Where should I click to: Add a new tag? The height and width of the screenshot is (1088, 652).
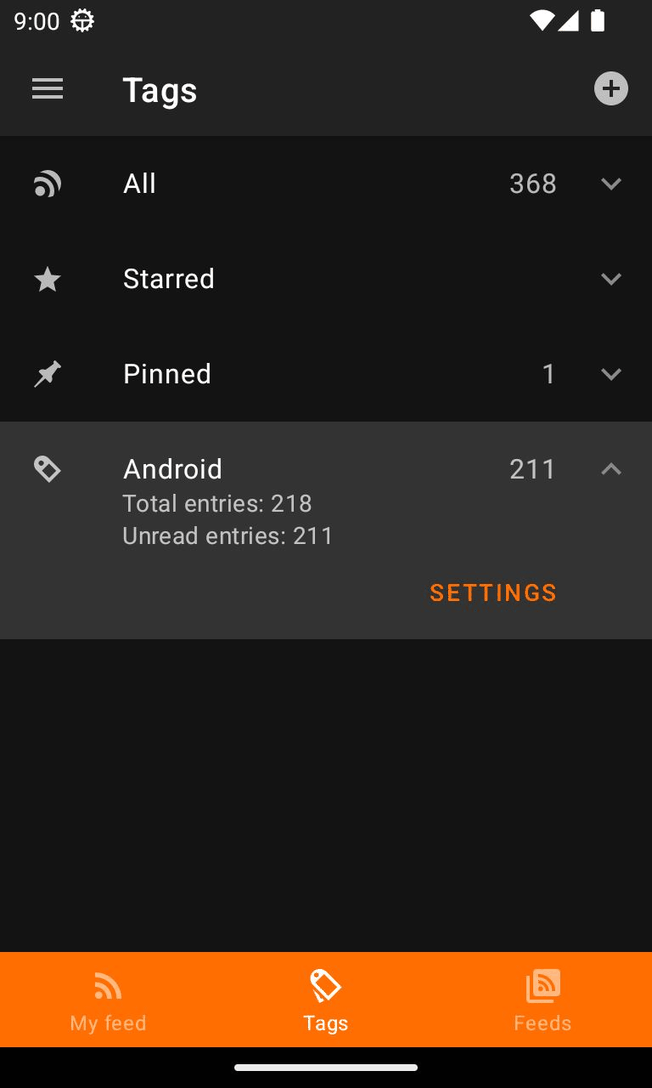click(611, 89)
